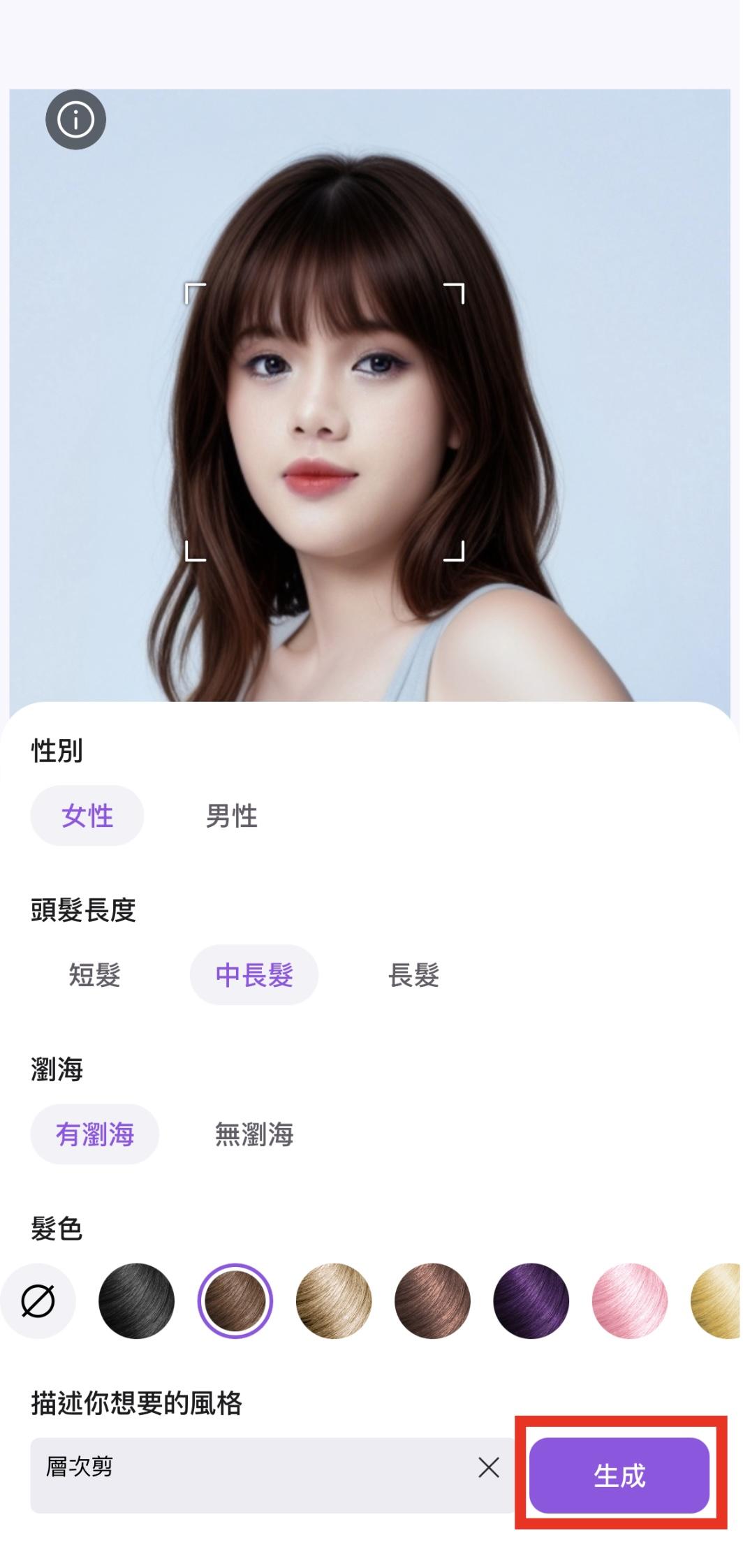Select the 有瀏海 bangs option

[x=95, y=1134]
